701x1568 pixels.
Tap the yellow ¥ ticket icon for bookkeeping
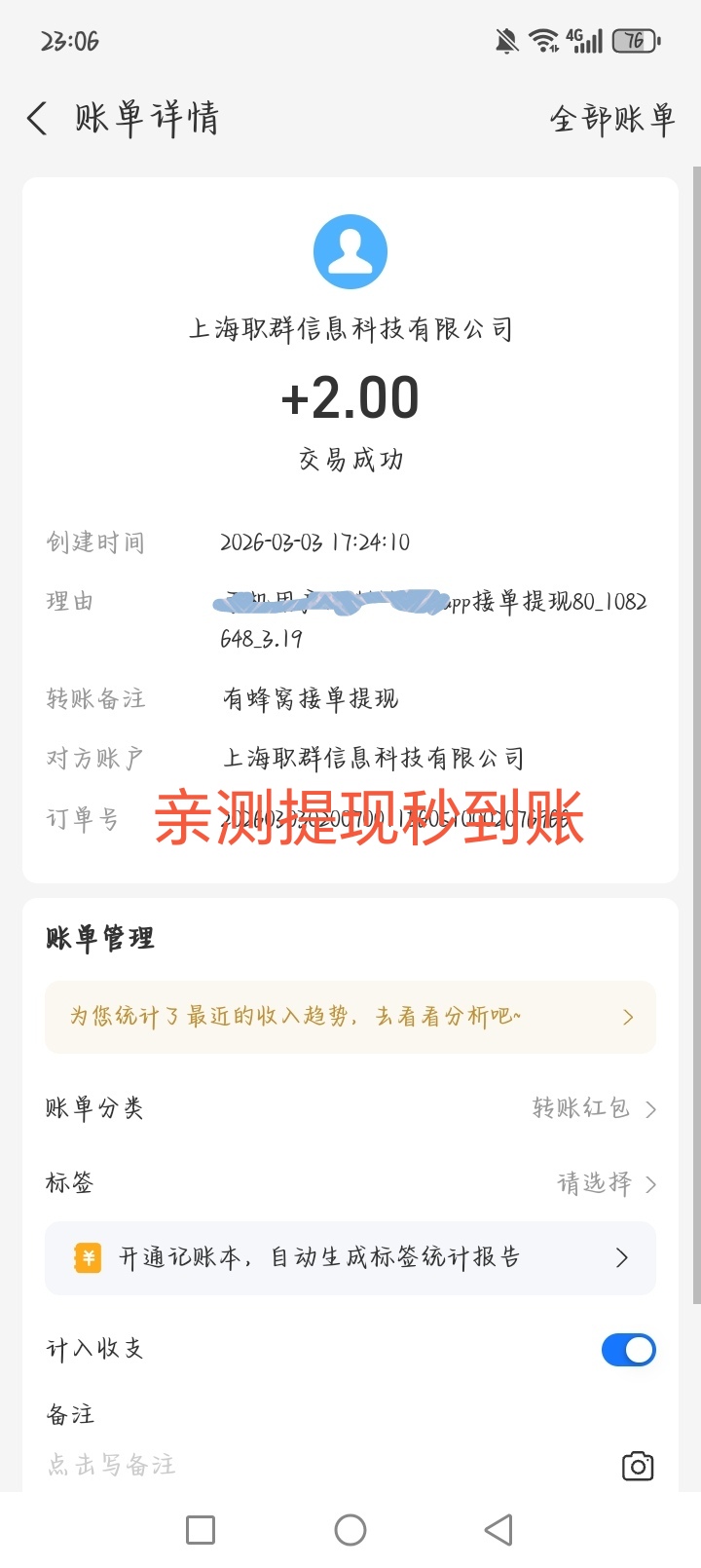[x=84, y=1257]
